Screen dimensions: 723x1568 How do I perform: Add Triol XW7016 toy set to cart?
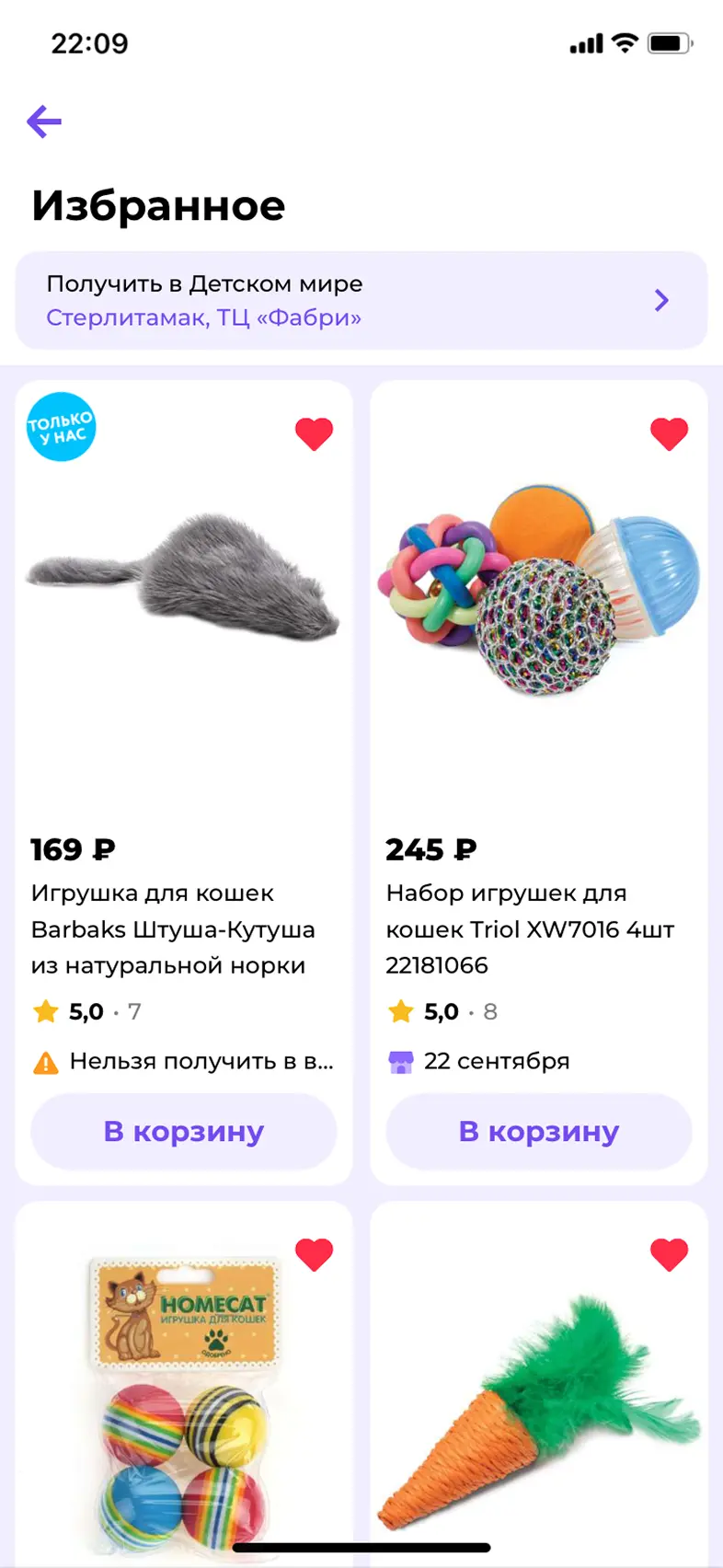(x=539, y=1131)
